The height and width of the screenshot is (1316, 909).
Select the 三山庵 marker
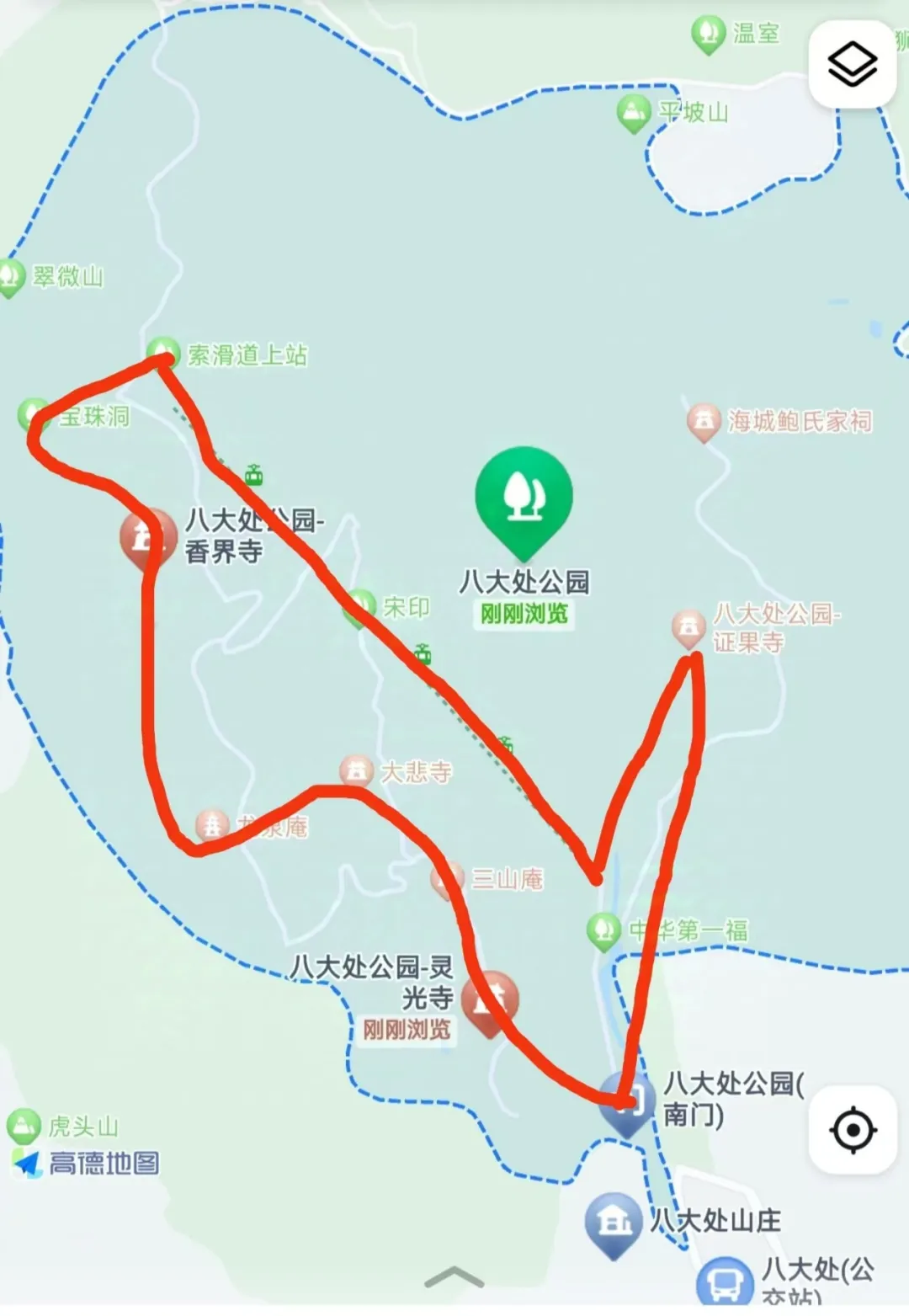447,879
